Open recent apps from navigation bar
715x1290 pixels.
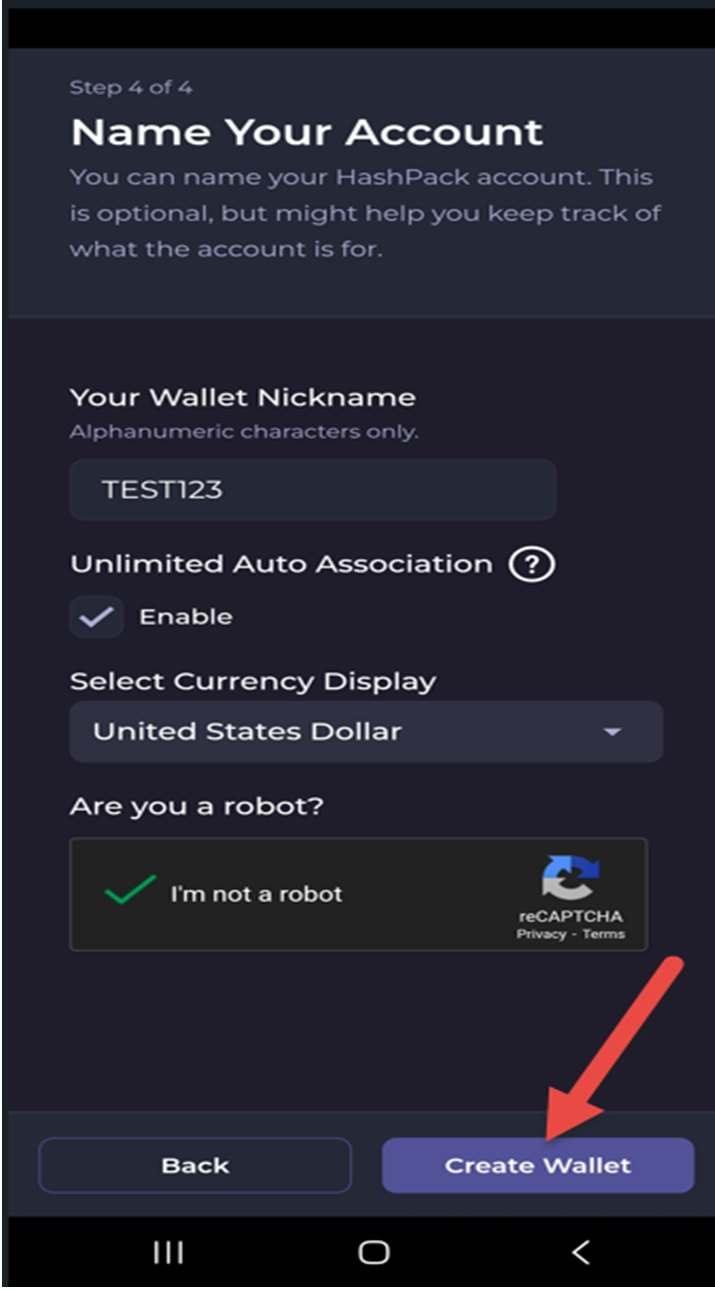point(168,1252)
